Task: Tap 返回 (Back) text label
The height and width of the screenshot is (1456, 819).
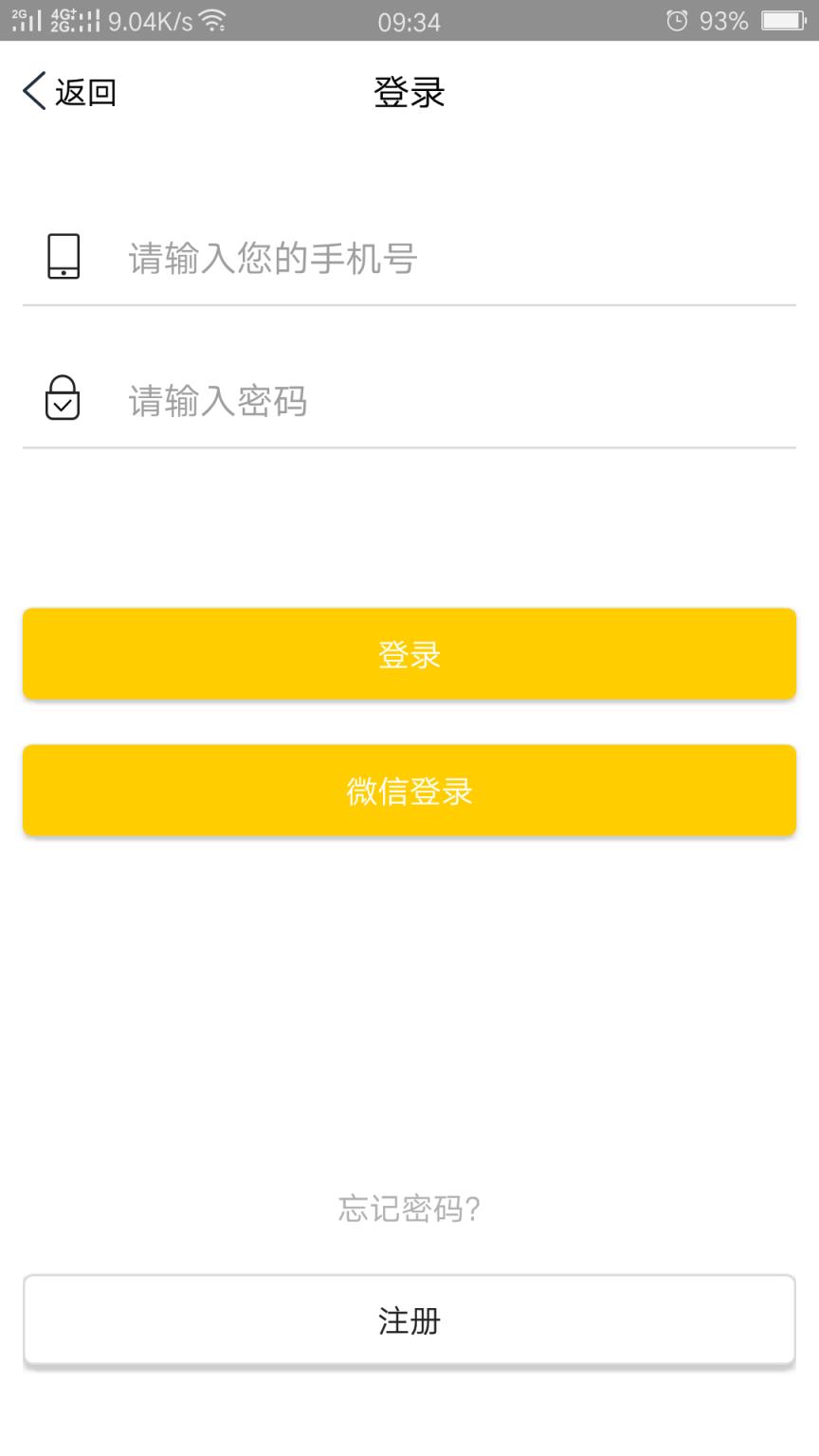Action: [x=88, y=90]
